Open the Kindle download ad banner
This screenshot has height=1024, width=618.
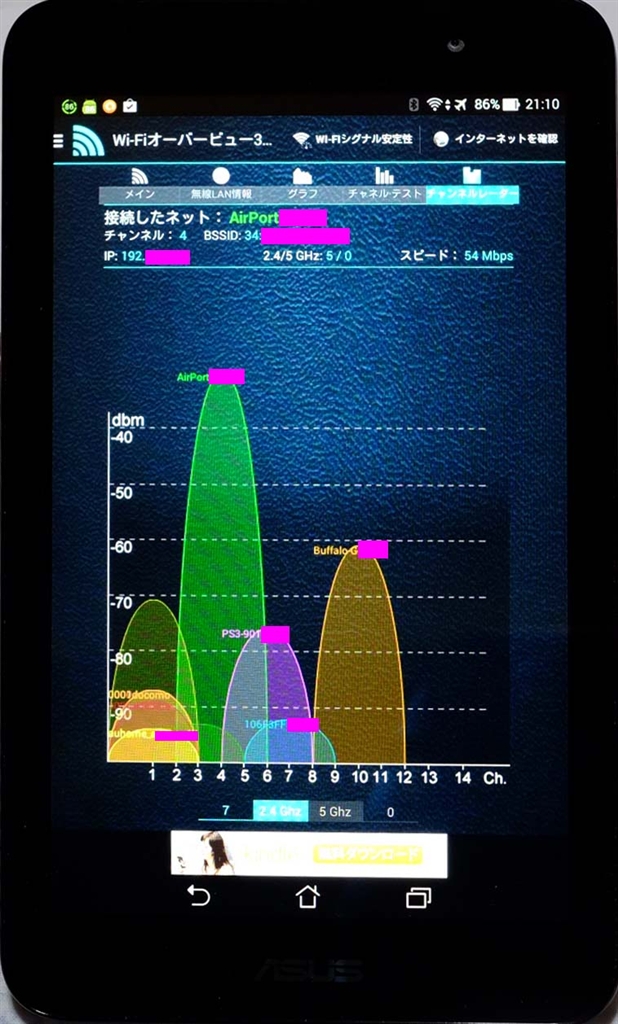click(x=308, y=853)
